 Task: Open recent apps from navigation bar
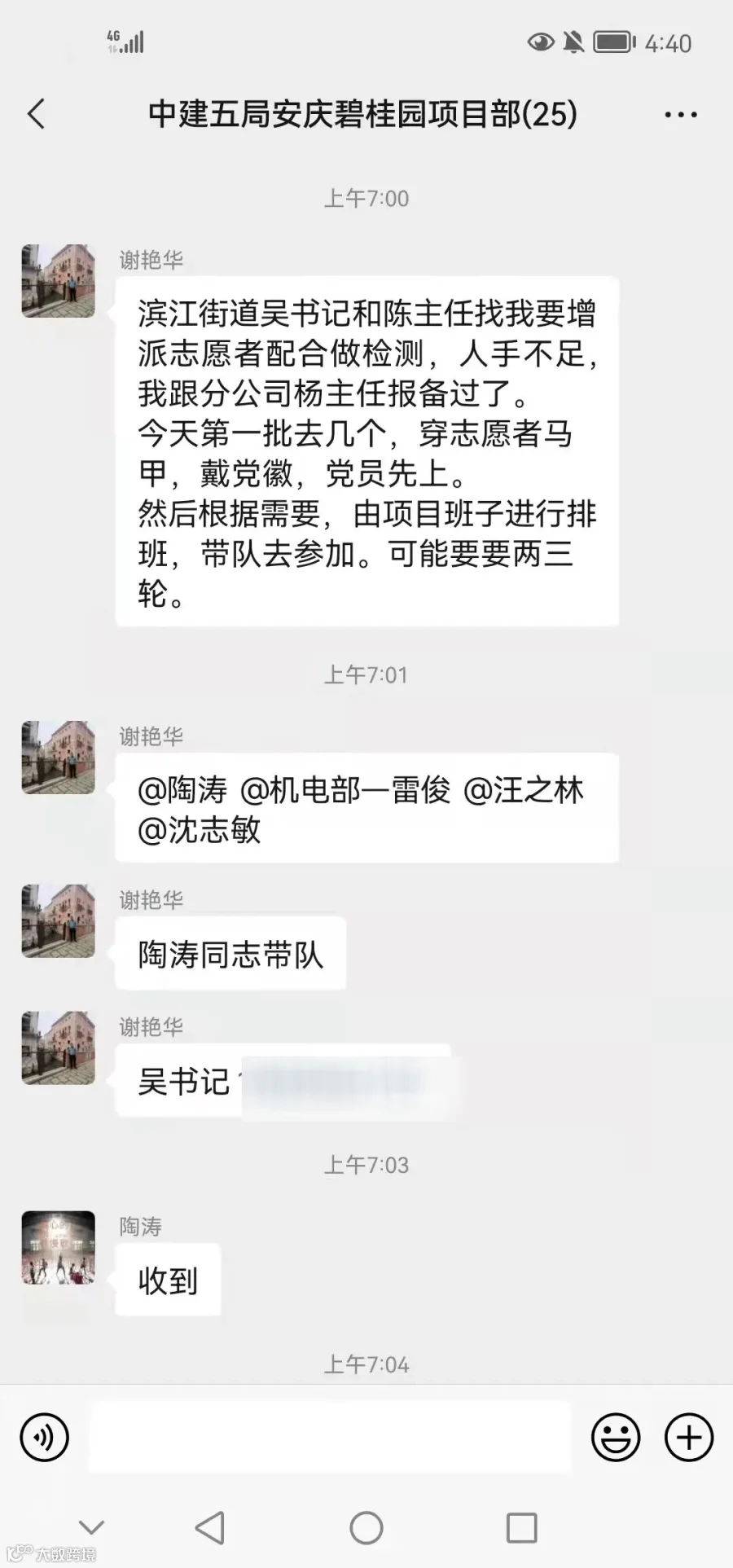(521, 1527)
